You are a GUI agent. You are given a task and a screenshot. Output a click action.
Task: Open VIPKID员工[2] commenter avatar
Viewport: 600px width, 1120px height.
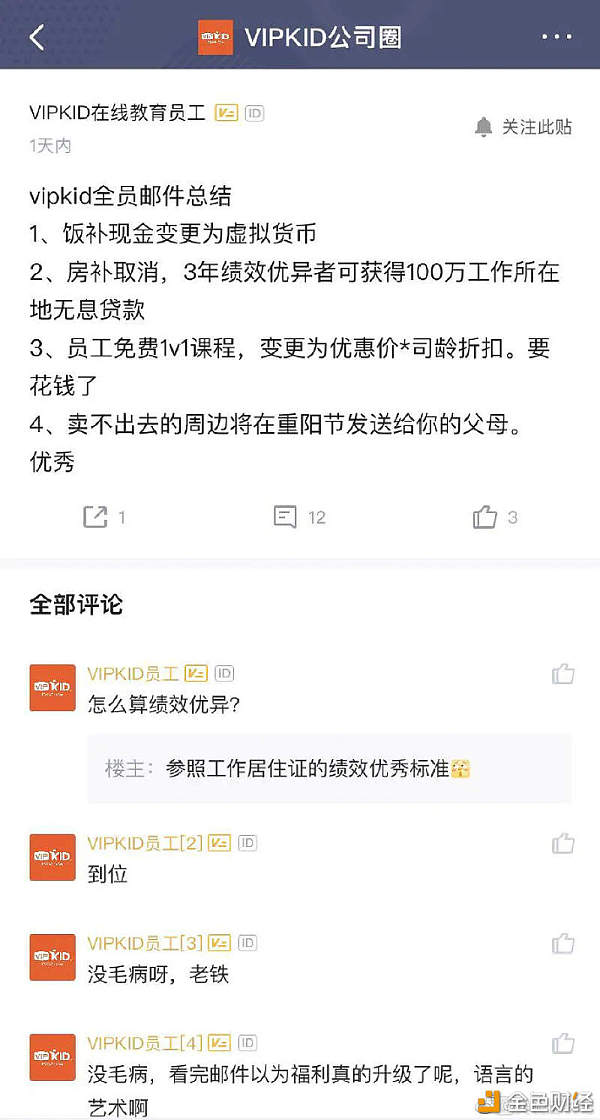click(x=53, y=857)
